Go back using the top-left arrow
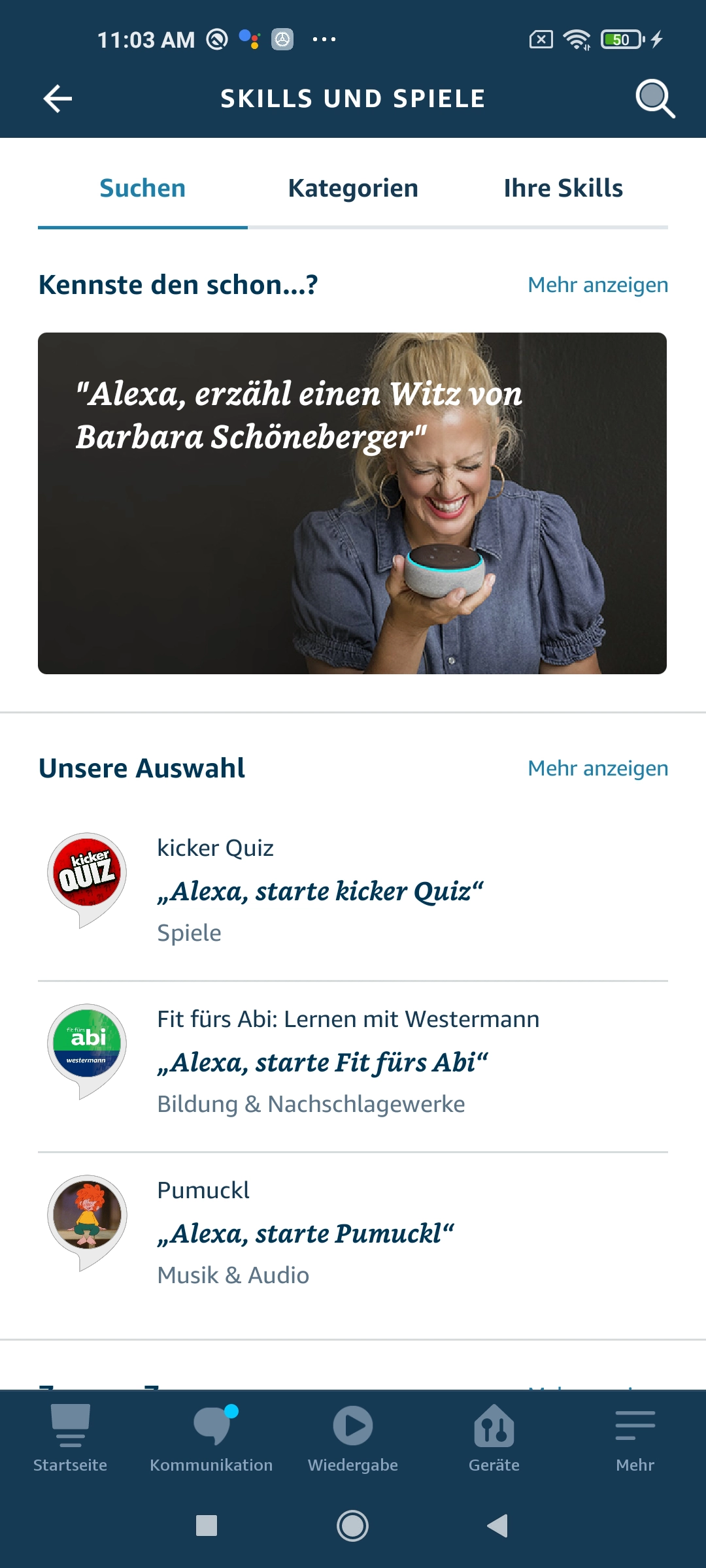The width and height of the screenshot is (706, 1568). 58,99
